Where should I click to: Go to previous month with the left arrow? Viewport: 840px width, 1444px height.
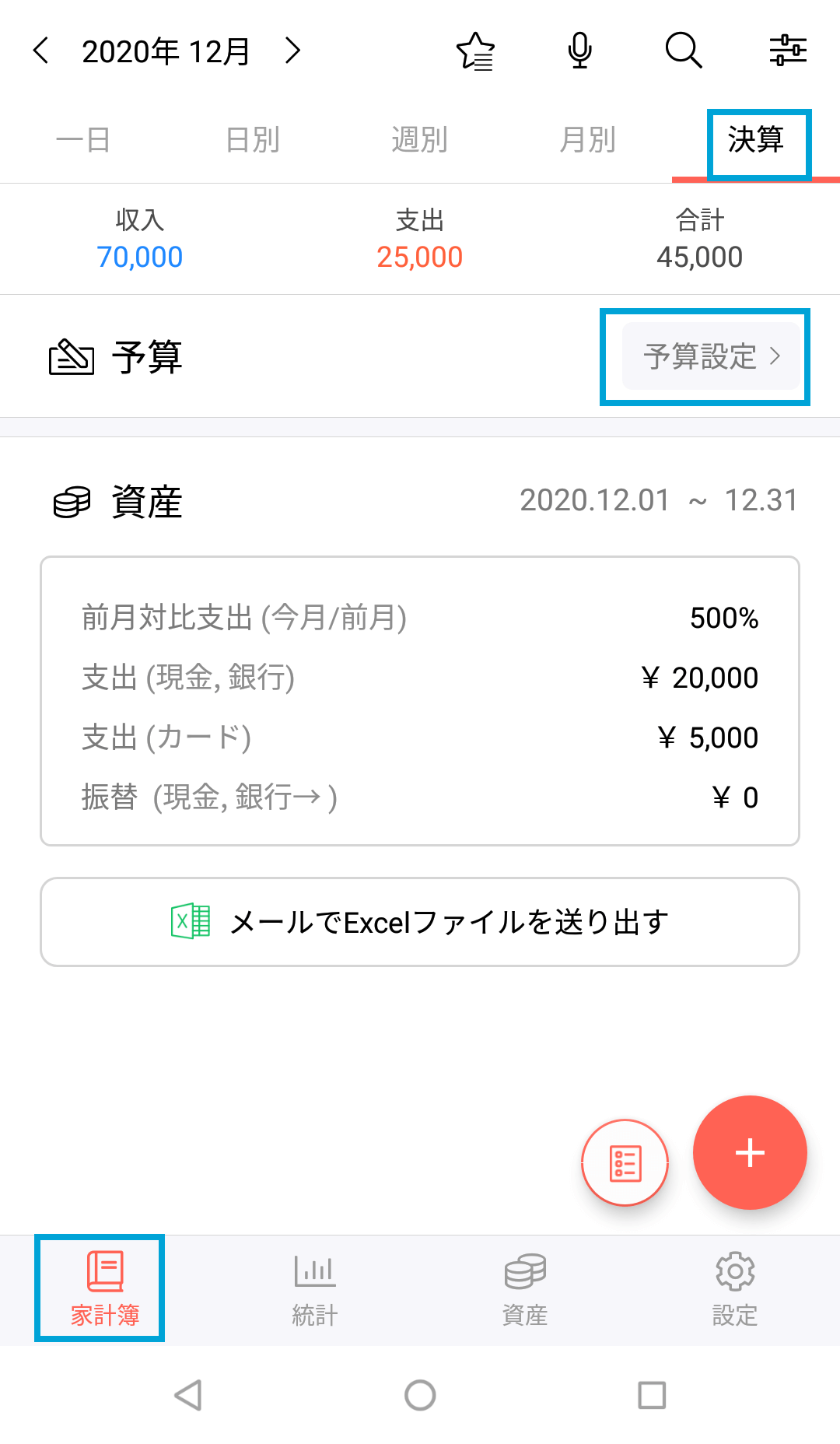pos(40,50)
